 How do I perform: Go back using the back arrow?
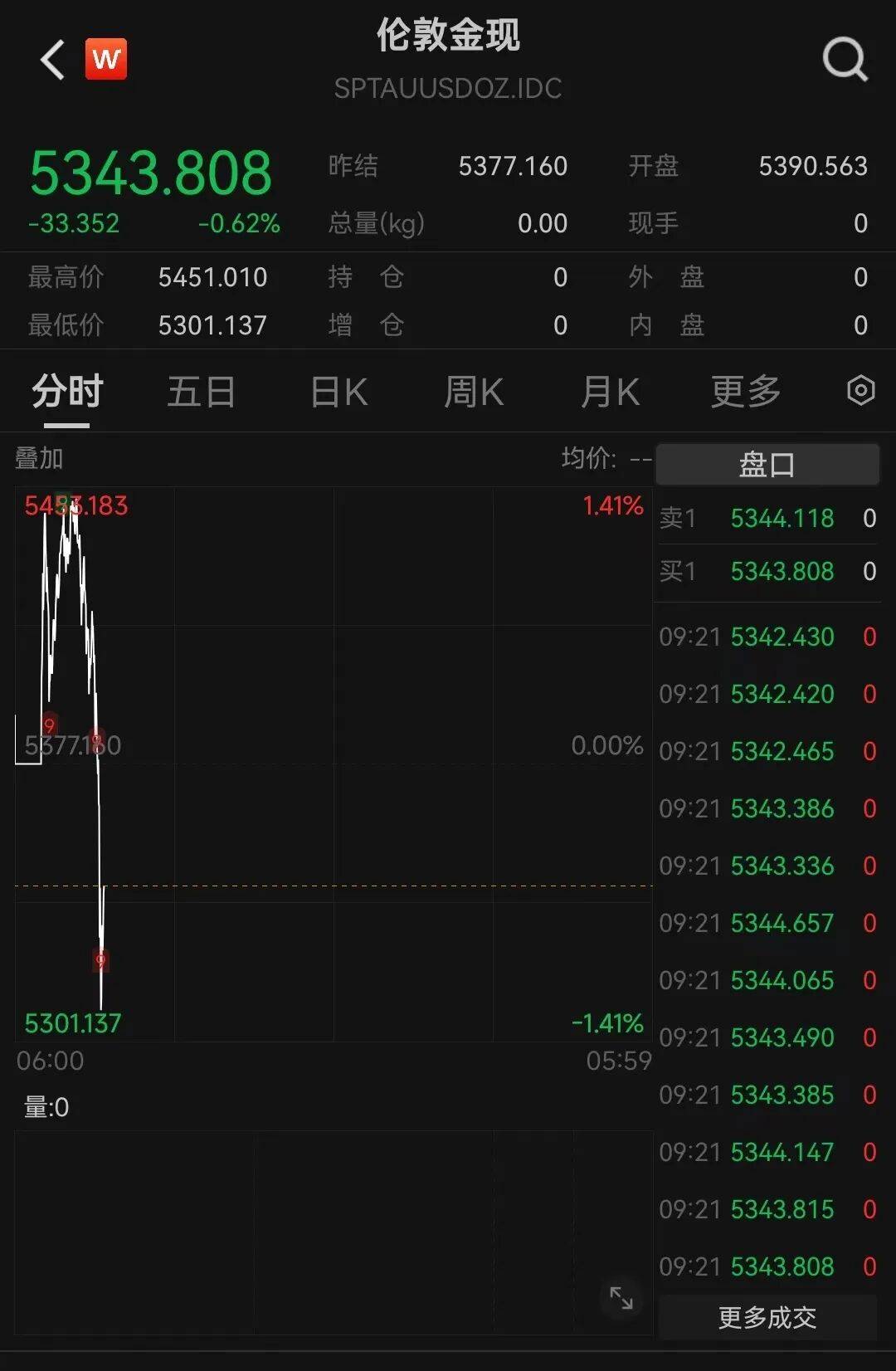click(x=52, y=60)
